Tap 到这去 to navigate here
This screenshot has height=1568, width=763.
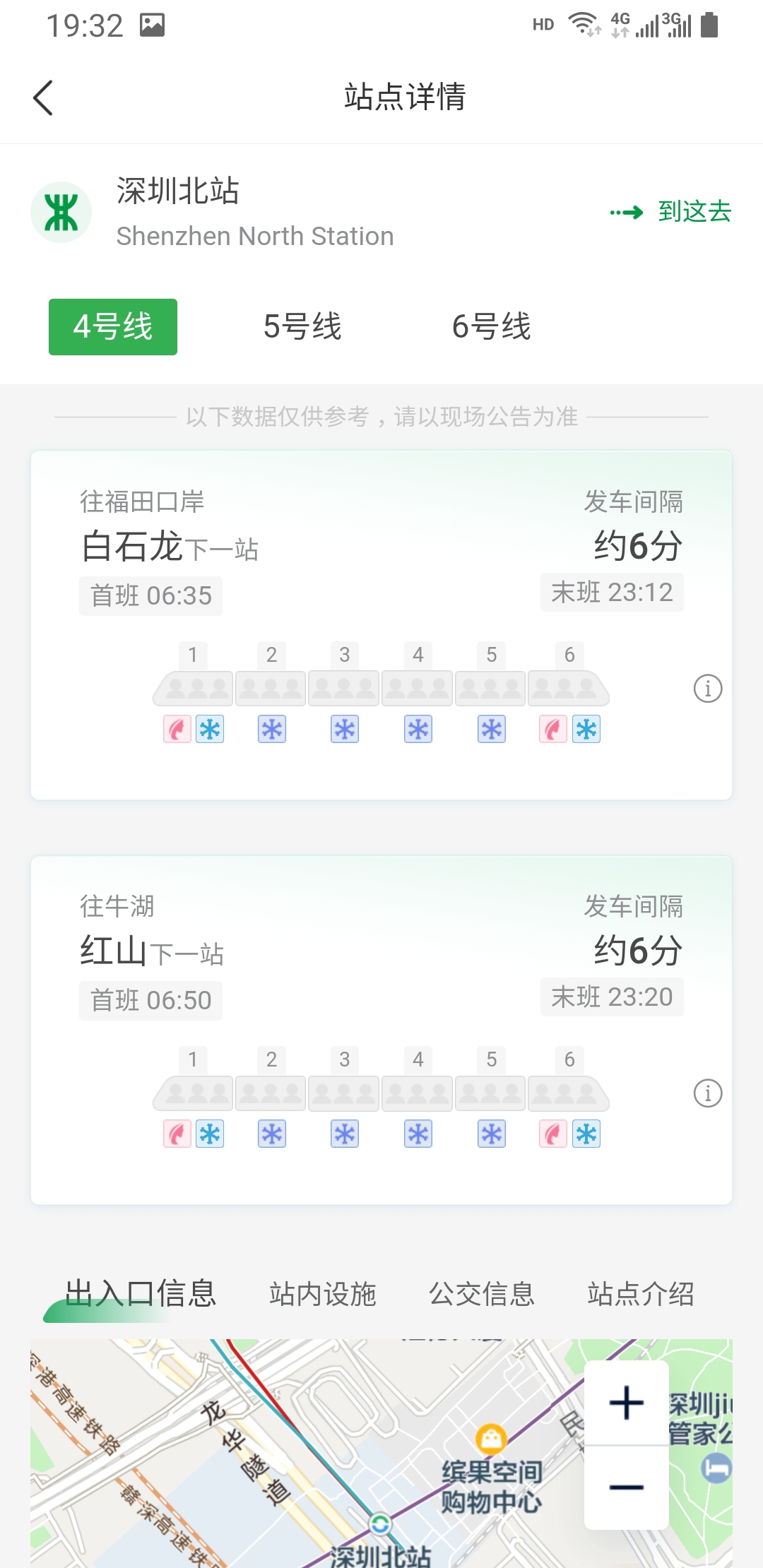tap(673, 211)
